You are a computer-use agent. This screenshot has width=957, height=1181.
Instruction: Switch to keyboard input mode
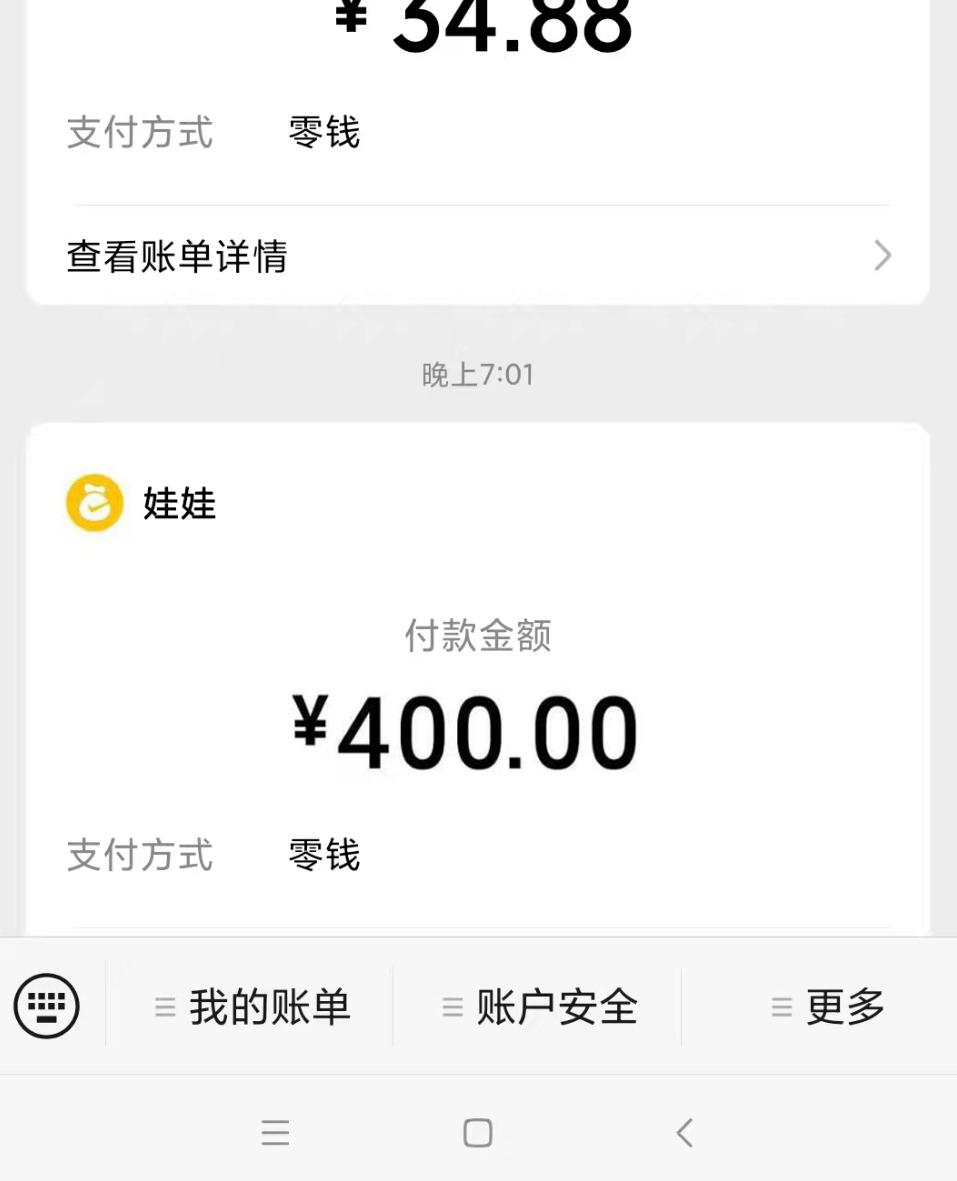[x=46, y=1005]
